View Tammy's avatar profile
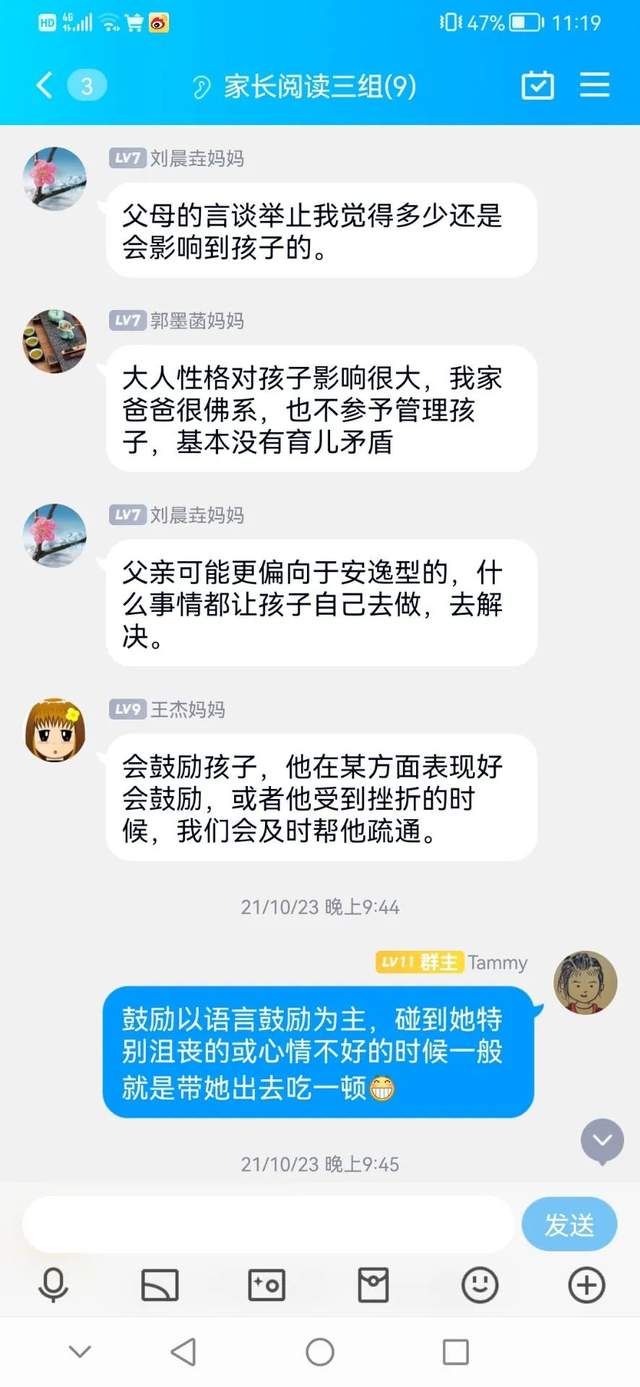 (x=586, y=982)
